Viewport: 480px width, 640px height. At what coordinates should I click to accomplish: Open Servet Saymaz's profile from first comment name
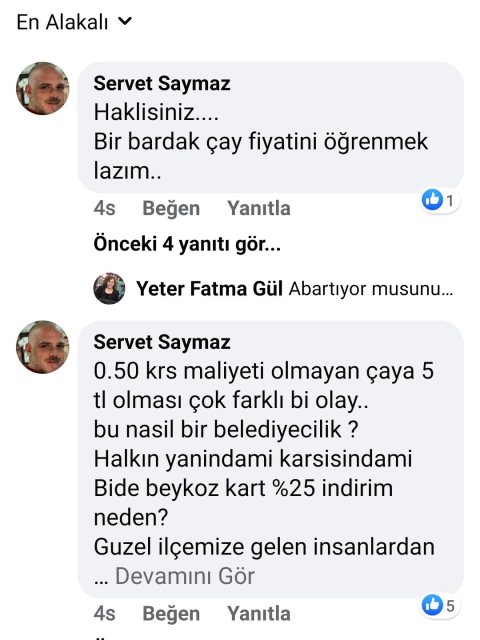[x=162, y=83]
